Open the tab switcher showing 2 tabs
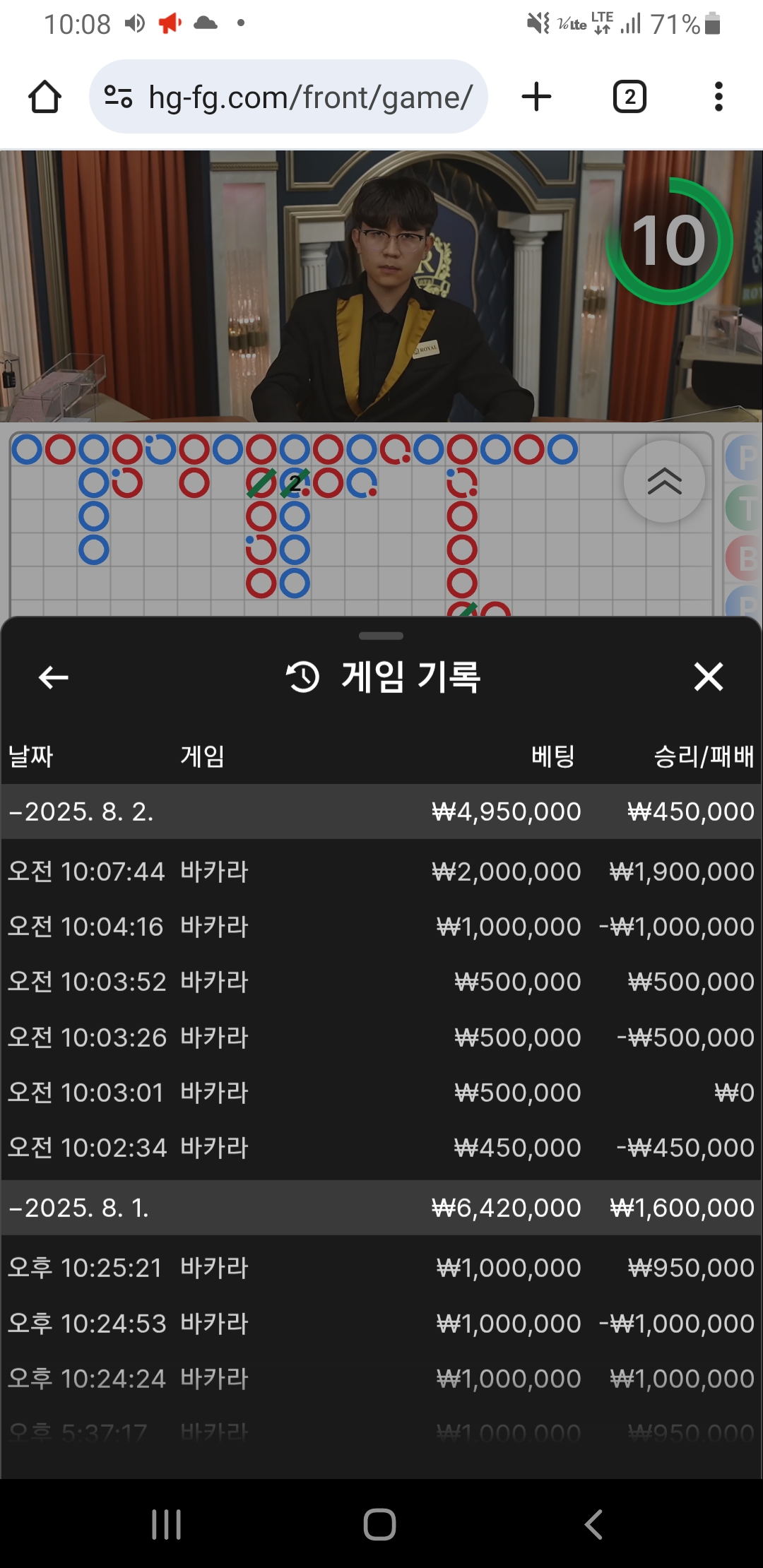The image size is (763, 1568). (629, 97)
